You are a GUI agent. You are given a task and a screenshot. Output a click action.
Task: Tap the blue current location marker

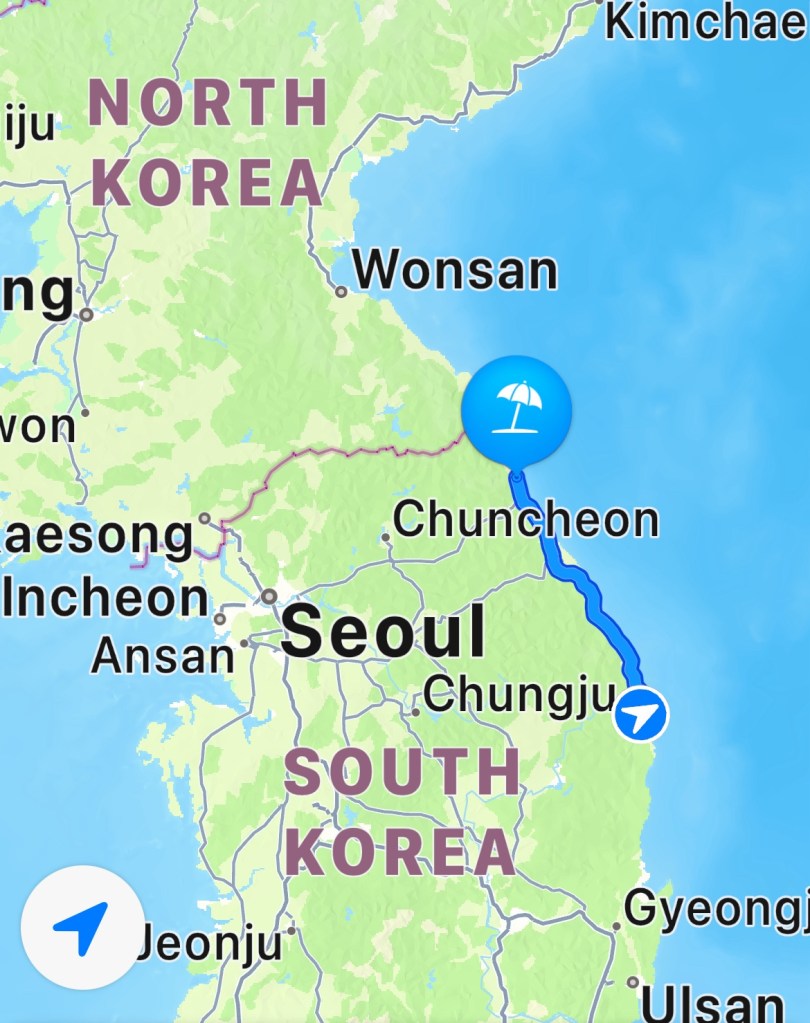point(640,715)
